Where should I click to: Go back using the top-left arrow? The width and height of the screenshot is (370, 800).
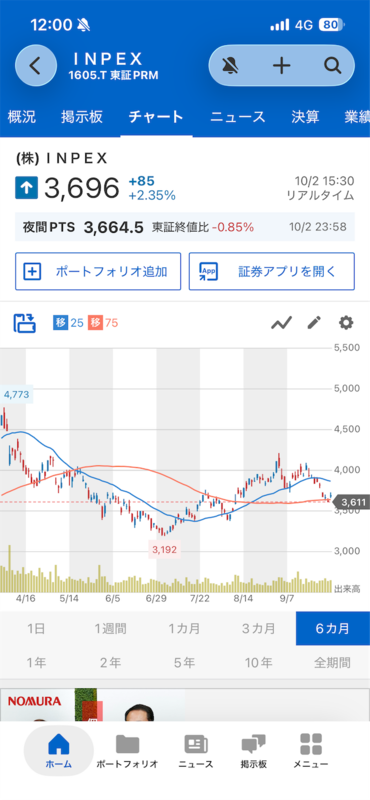click(x=36, y=65)
